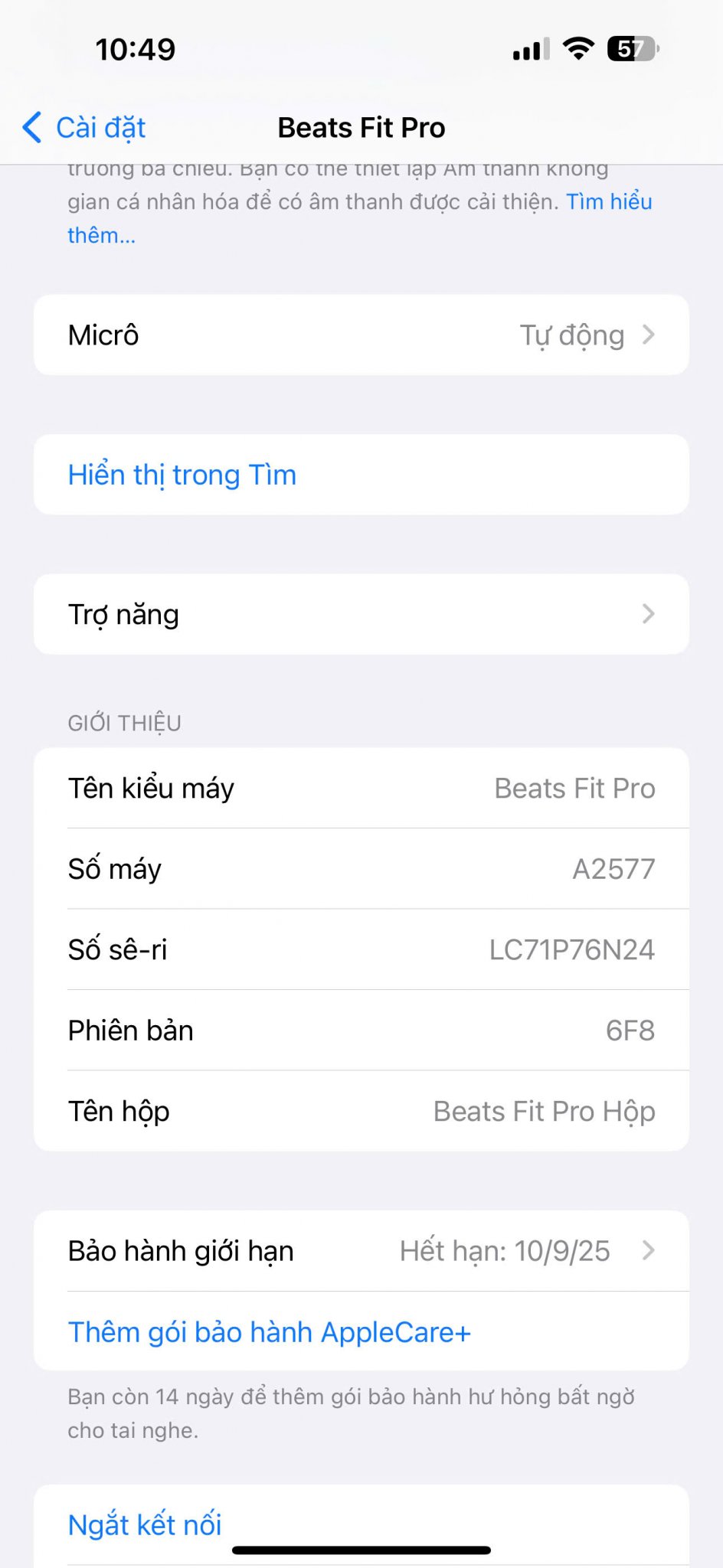Go back to Cài đặt
723x1568 pixels.
click(84, 127)
